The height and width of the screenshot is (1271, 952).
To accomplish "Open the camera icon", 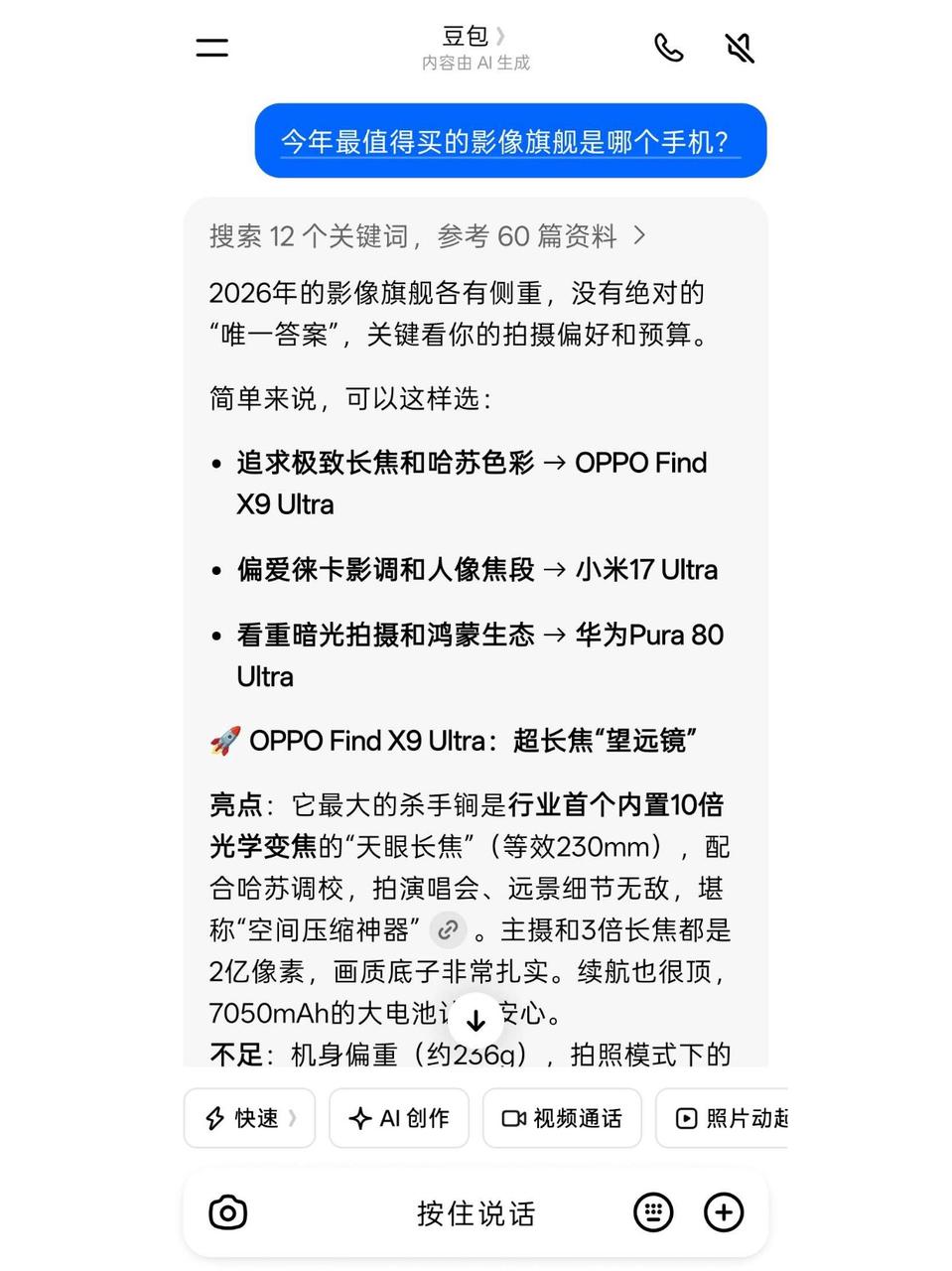I will [x=227, y=1212].
